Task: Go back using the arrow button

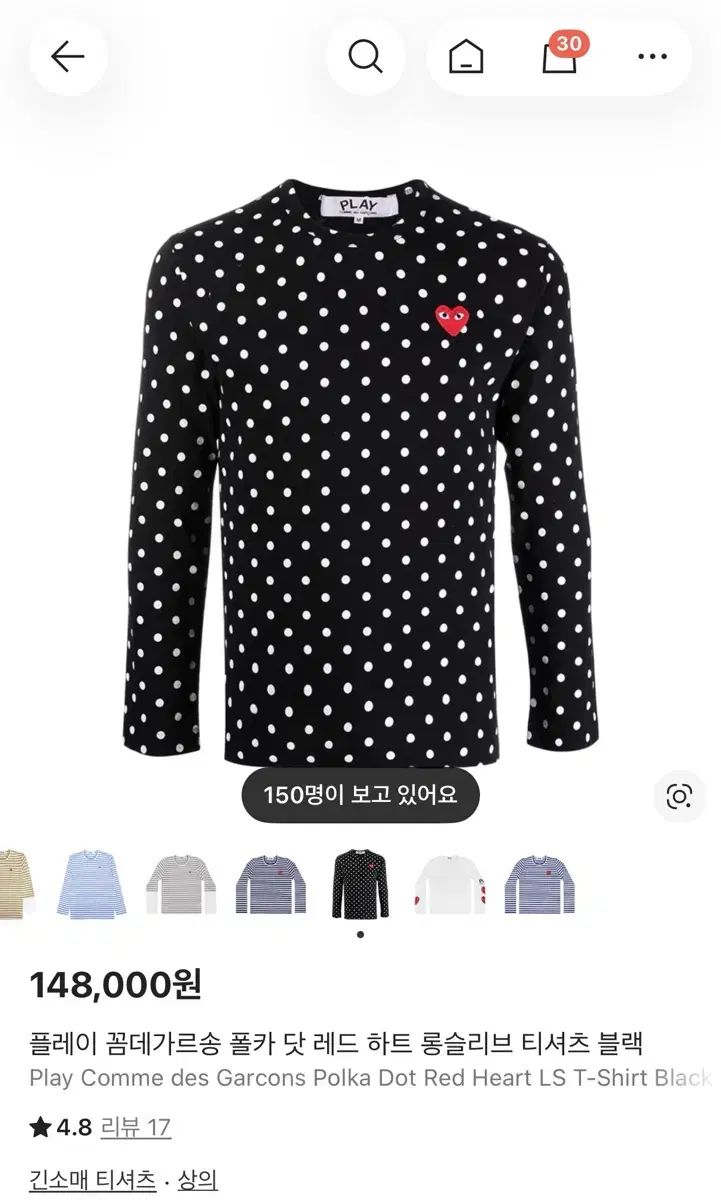Action: coord(67,57)
